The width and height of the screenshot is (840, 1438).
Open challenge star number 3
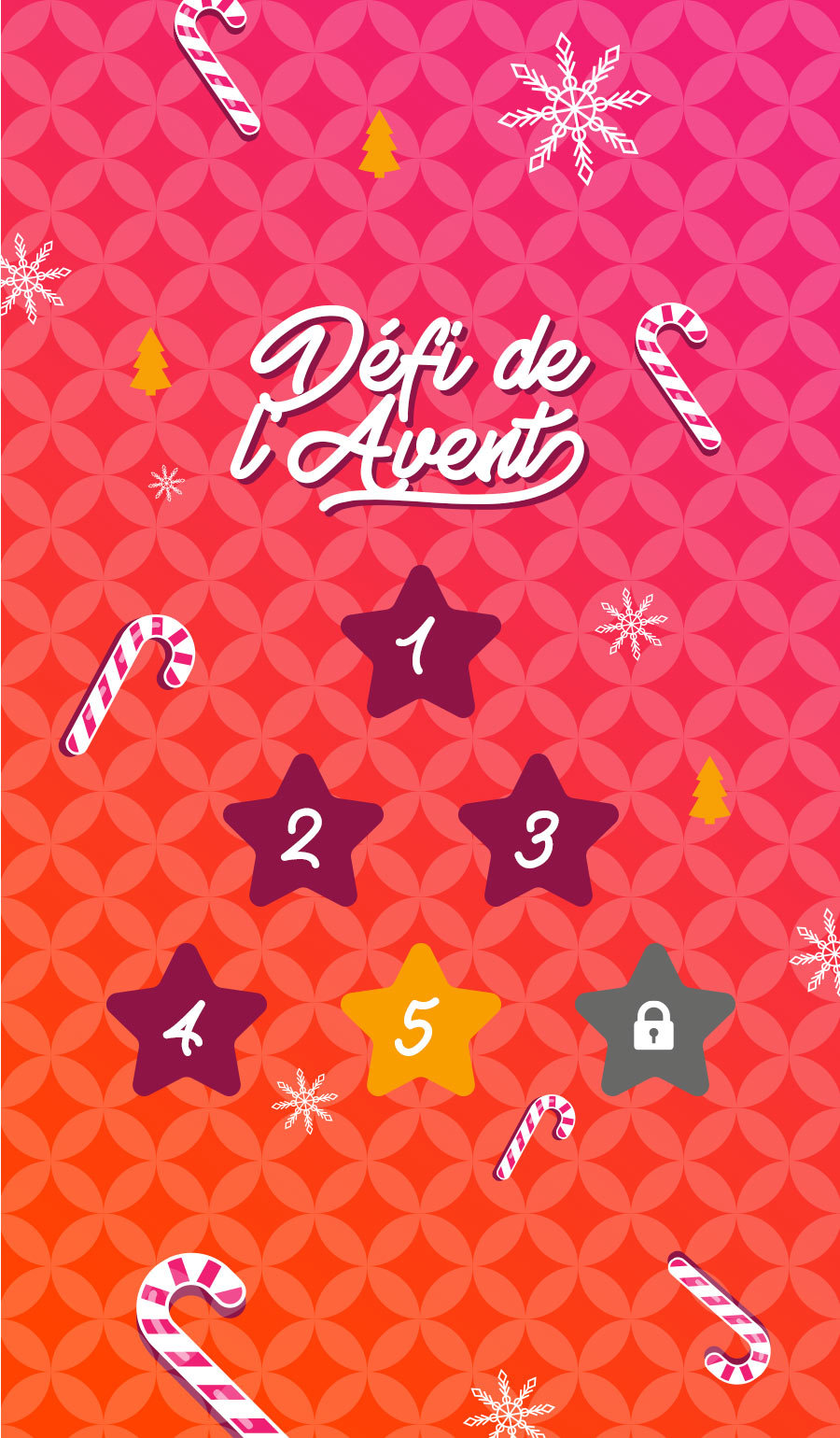(x=538, y=836)
